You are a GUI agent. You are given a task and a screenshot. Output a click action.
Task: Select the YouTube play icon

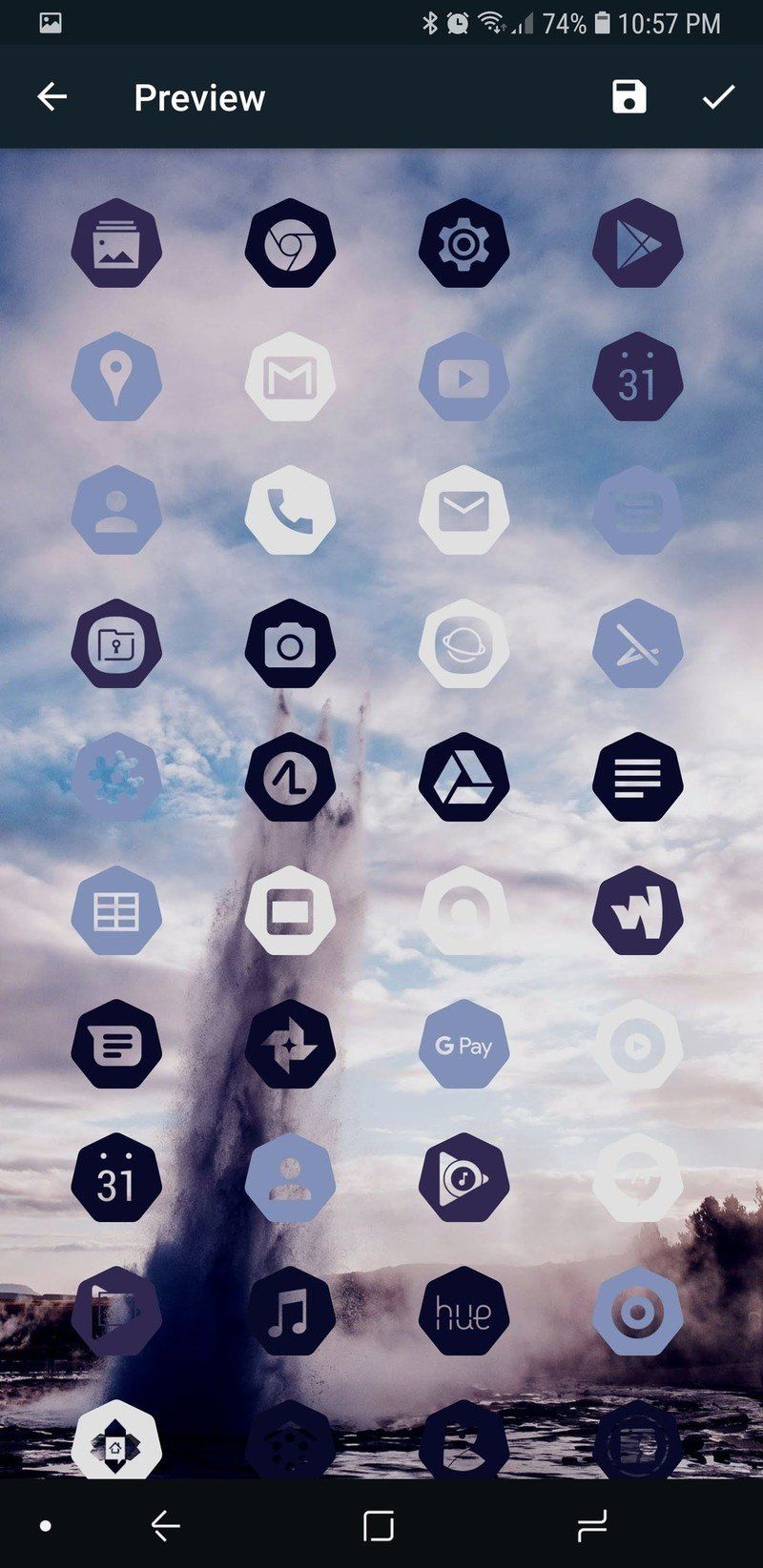464,377
